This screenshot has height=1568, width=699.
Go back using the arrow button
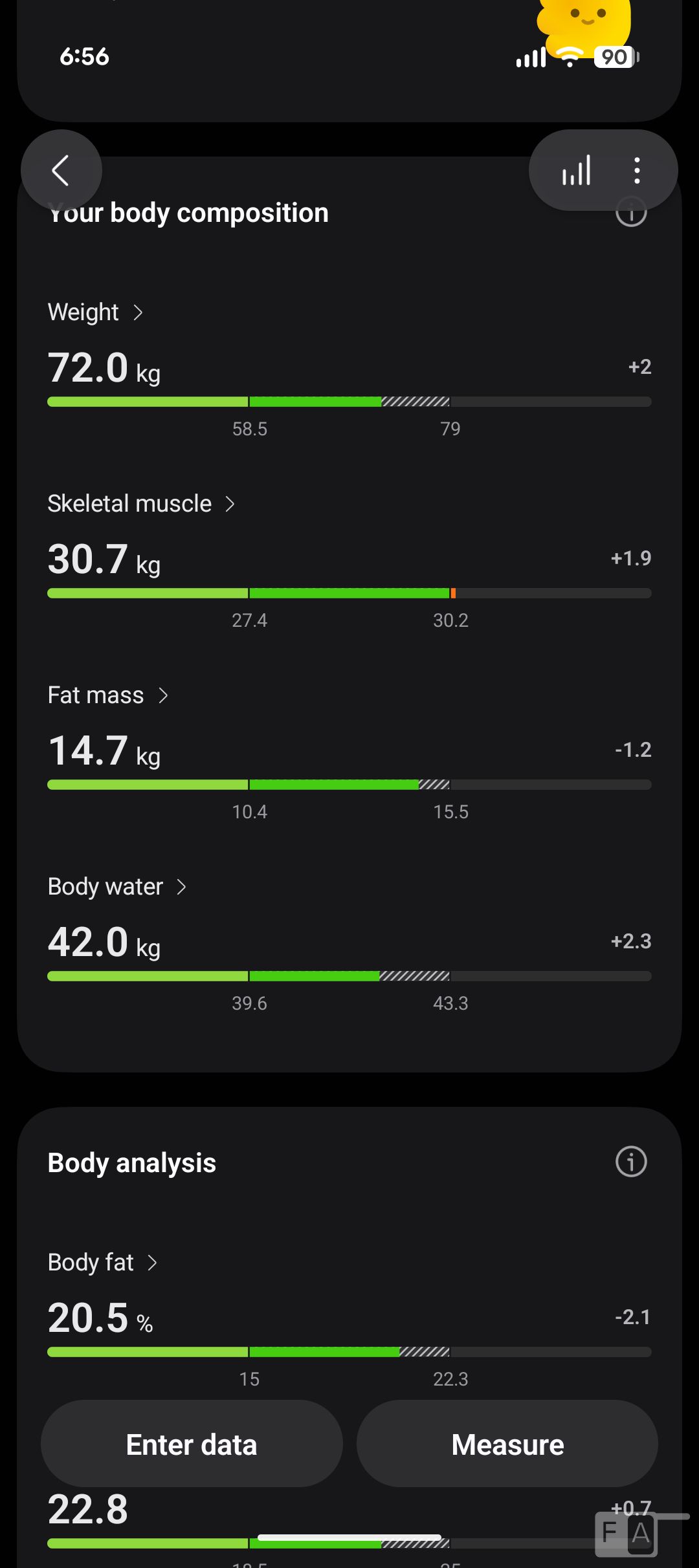pyautogui.click(x=61, y=171)
